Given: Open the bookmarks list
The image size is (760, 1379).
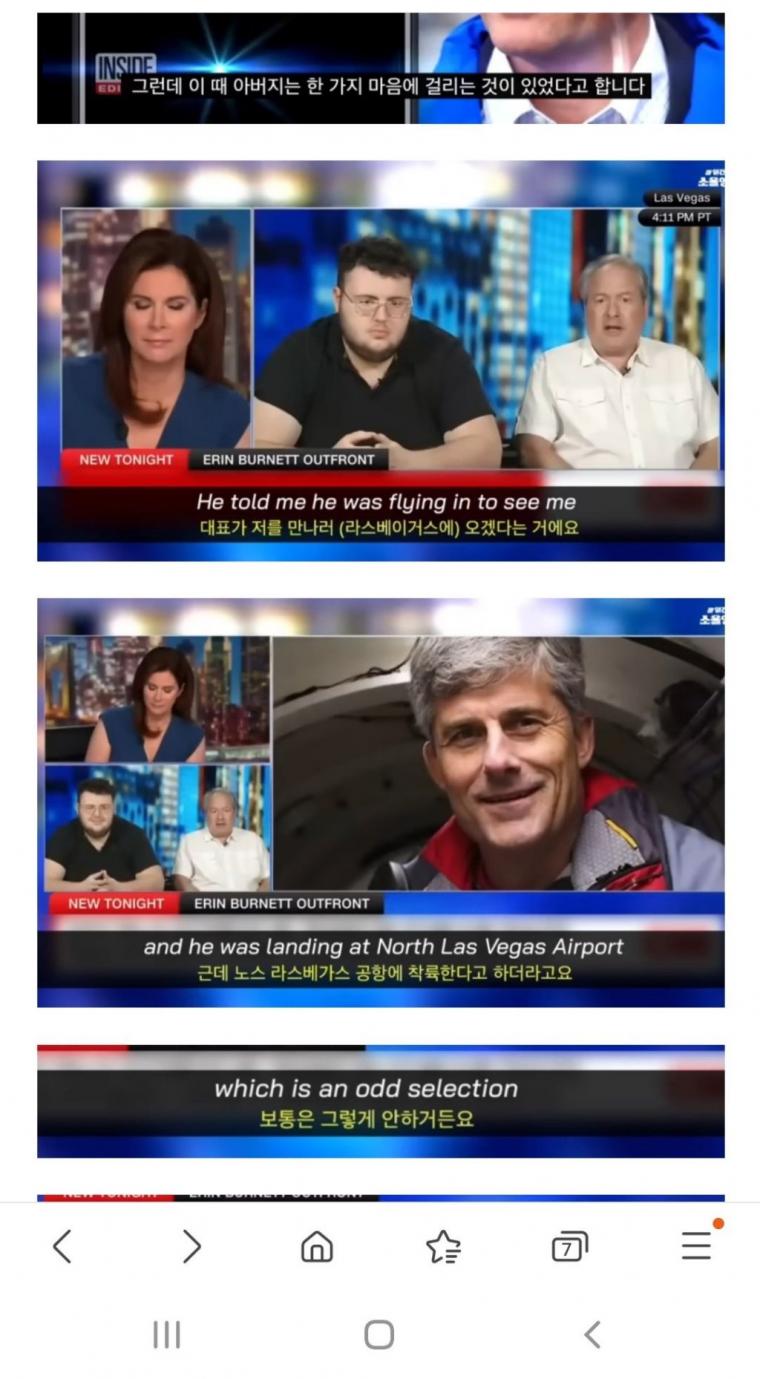Looking at the screenshot, I should 443,1246.
